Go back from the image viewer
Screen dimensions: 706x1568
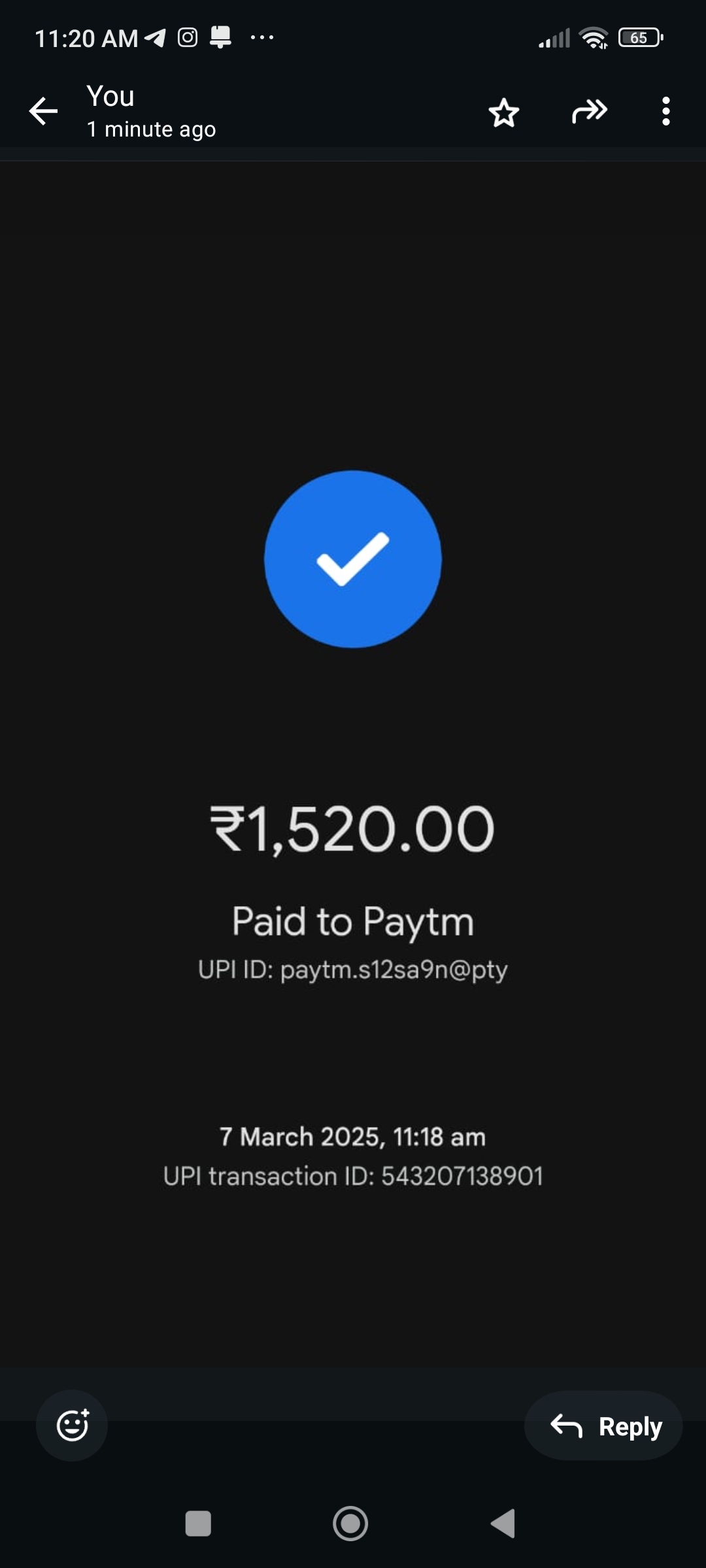click(44, 111)
